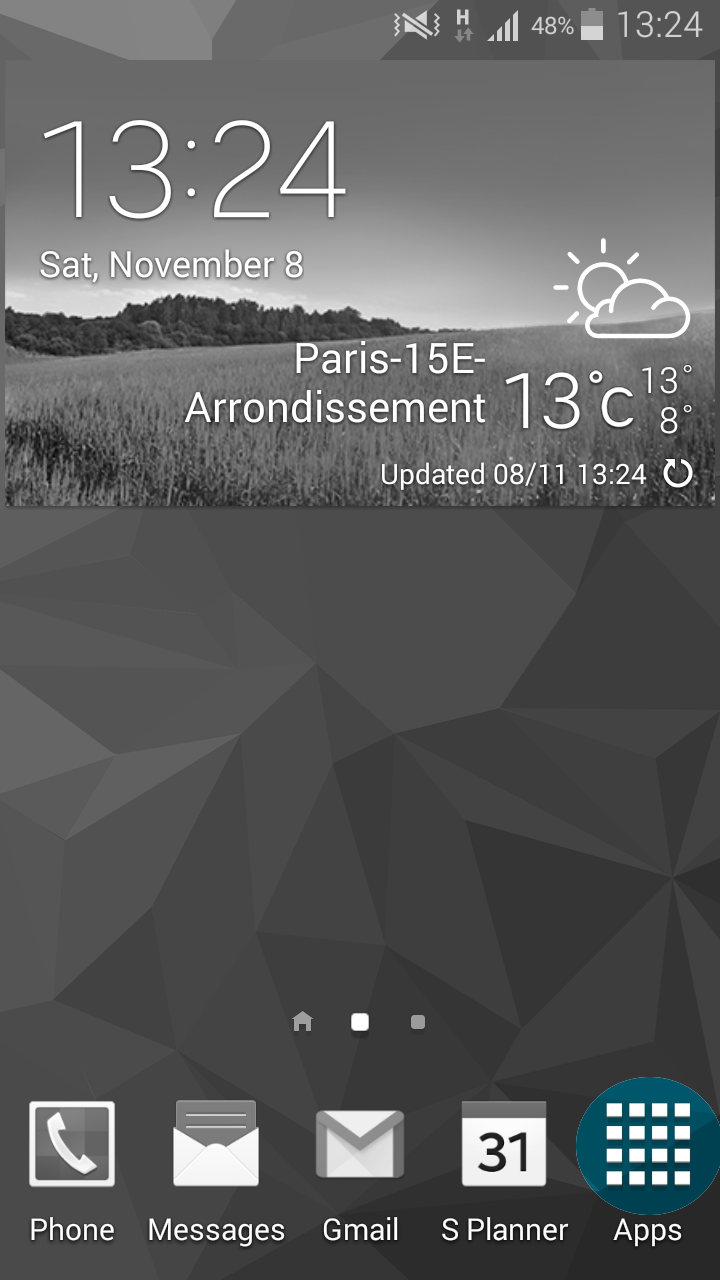Open weather details for Paris-15E-Arrondissement

click(x=336, y=384)
